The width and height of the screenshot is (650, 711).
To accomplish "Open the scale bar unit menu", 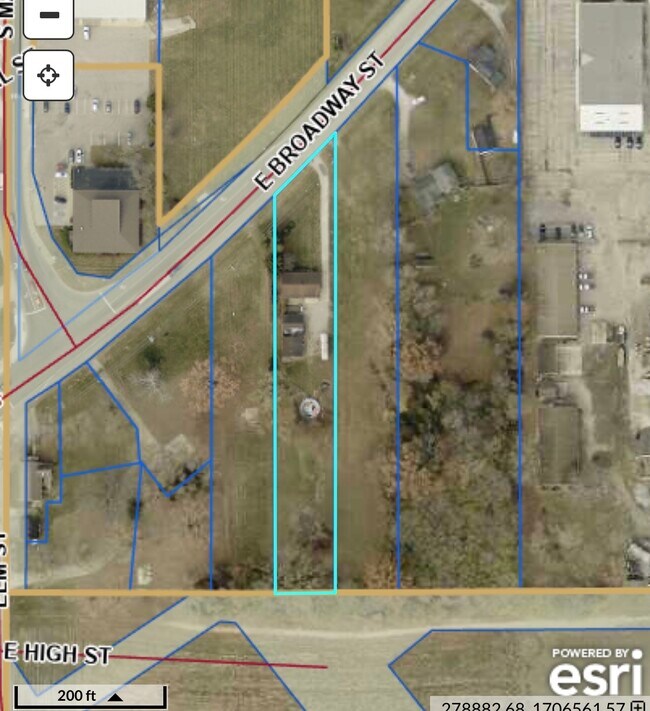I will [x=116, y=696].
